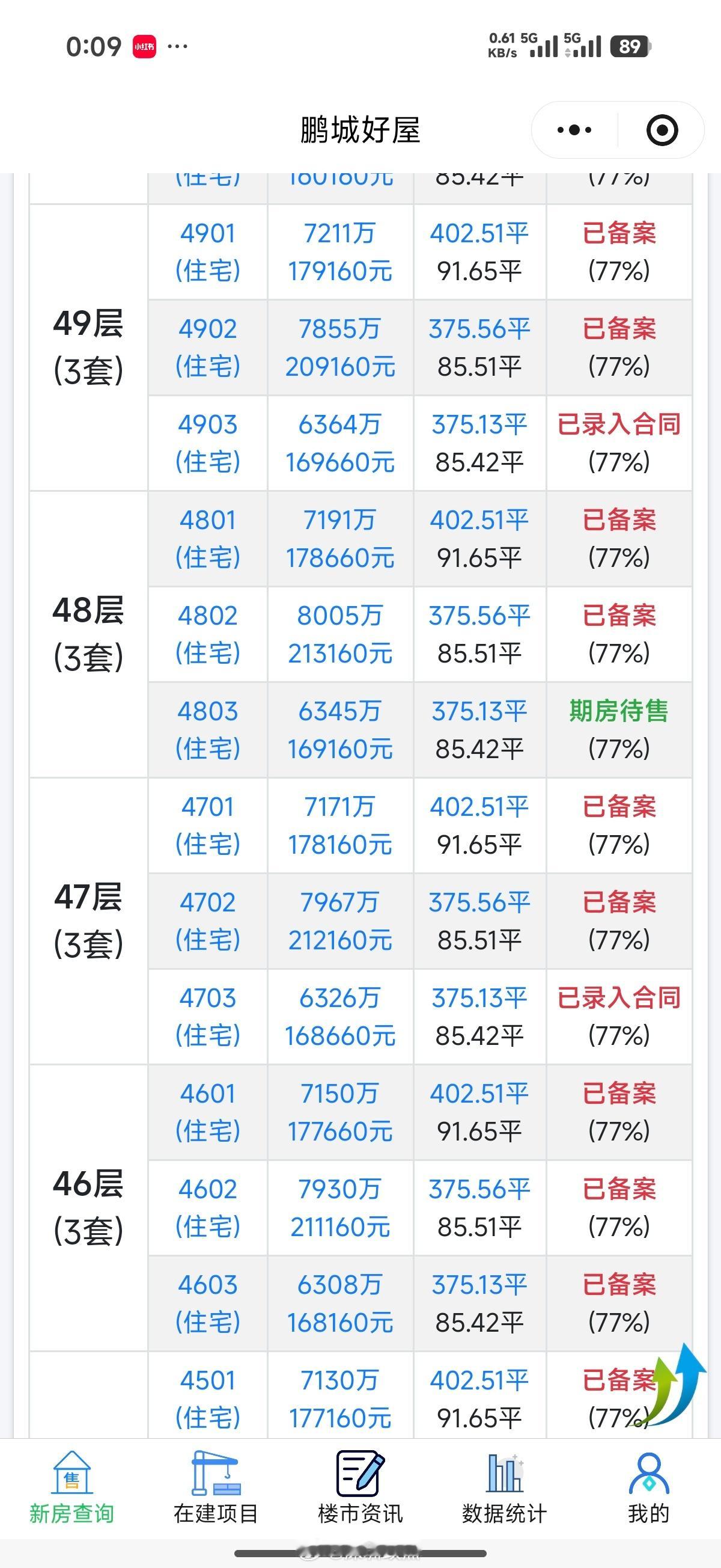This screenshot has height=1568, width=721.
Task: Select unit 4802 listing
Action: click(x=207, y=616)
